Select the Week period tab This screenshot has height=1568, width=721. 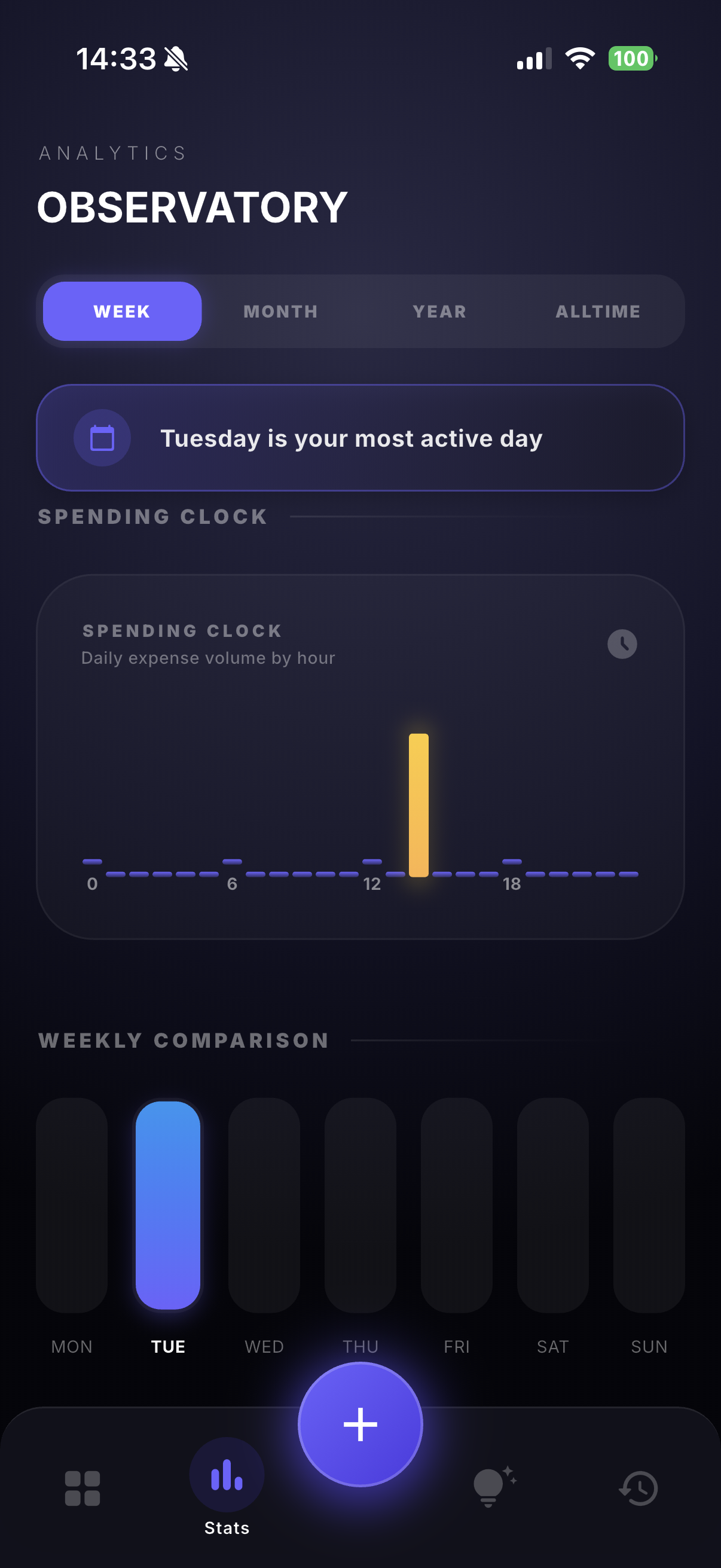pos(122,311)
